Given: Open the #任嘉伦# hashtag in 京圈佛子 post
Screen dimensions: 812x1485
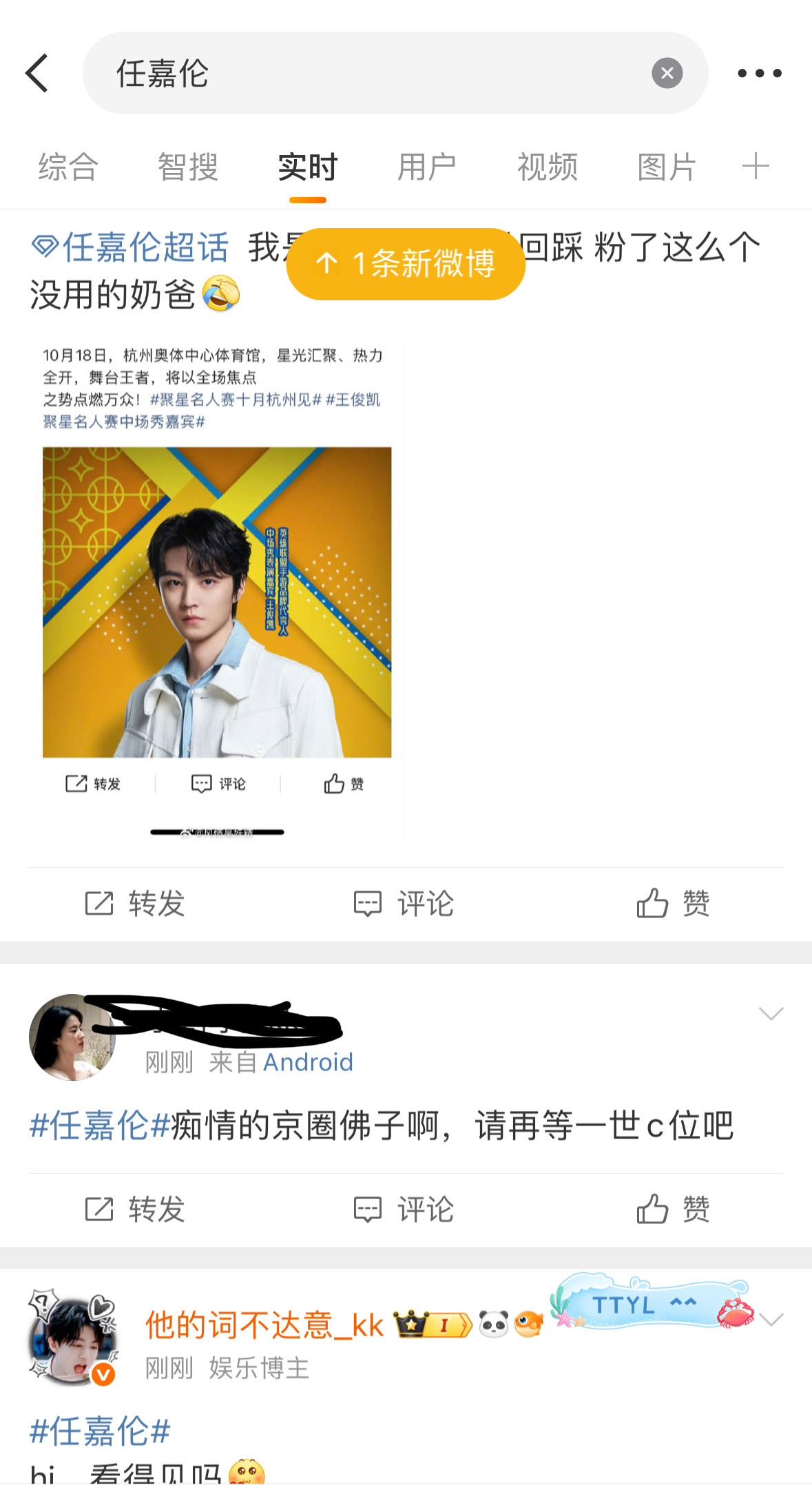Looking at the screenshot, I should [99, 1125].
